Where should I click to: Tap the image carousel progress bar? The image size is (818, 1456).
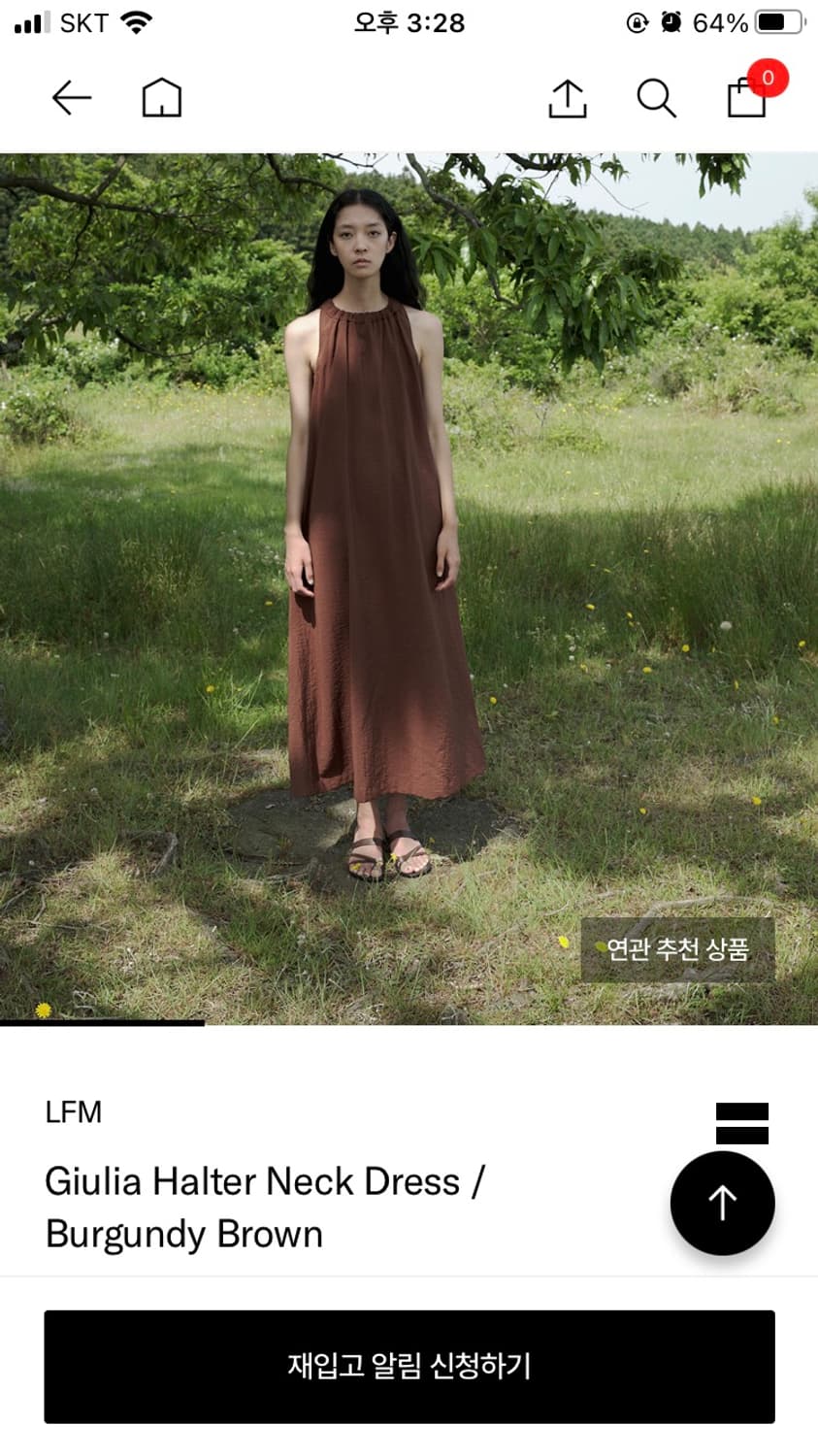[x=102, y=1022]
